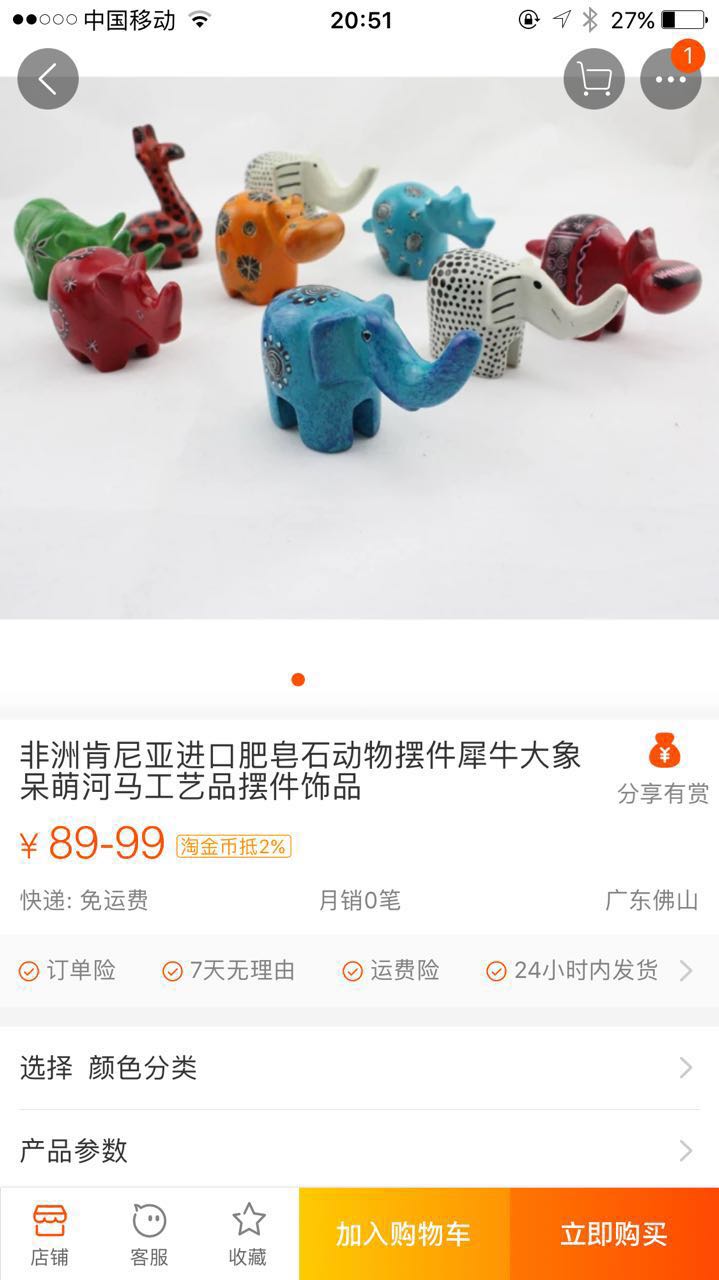
Task: Add item to 收藏 favorites
Action: click(x=248, y=1234)
